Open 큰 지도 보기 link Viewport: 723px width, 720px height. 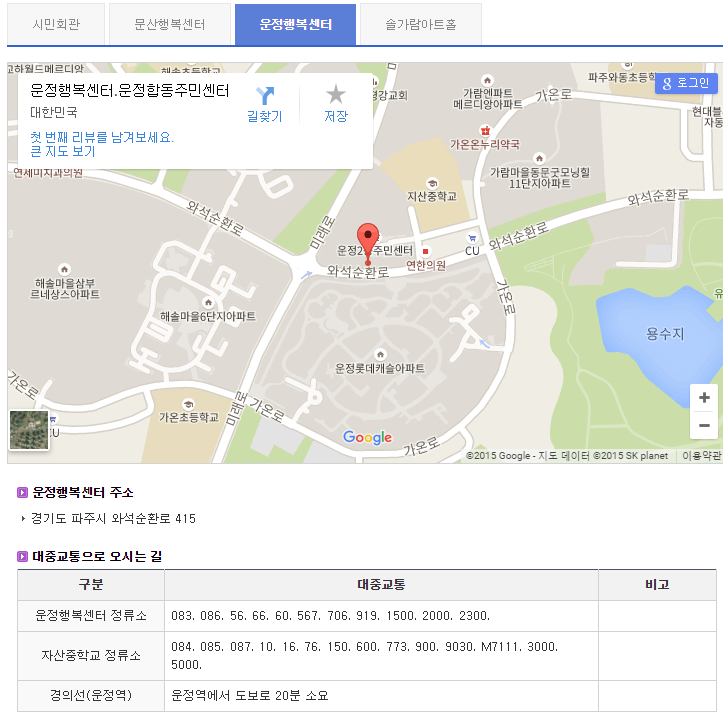pyautogui.click(x=62, y=152)
